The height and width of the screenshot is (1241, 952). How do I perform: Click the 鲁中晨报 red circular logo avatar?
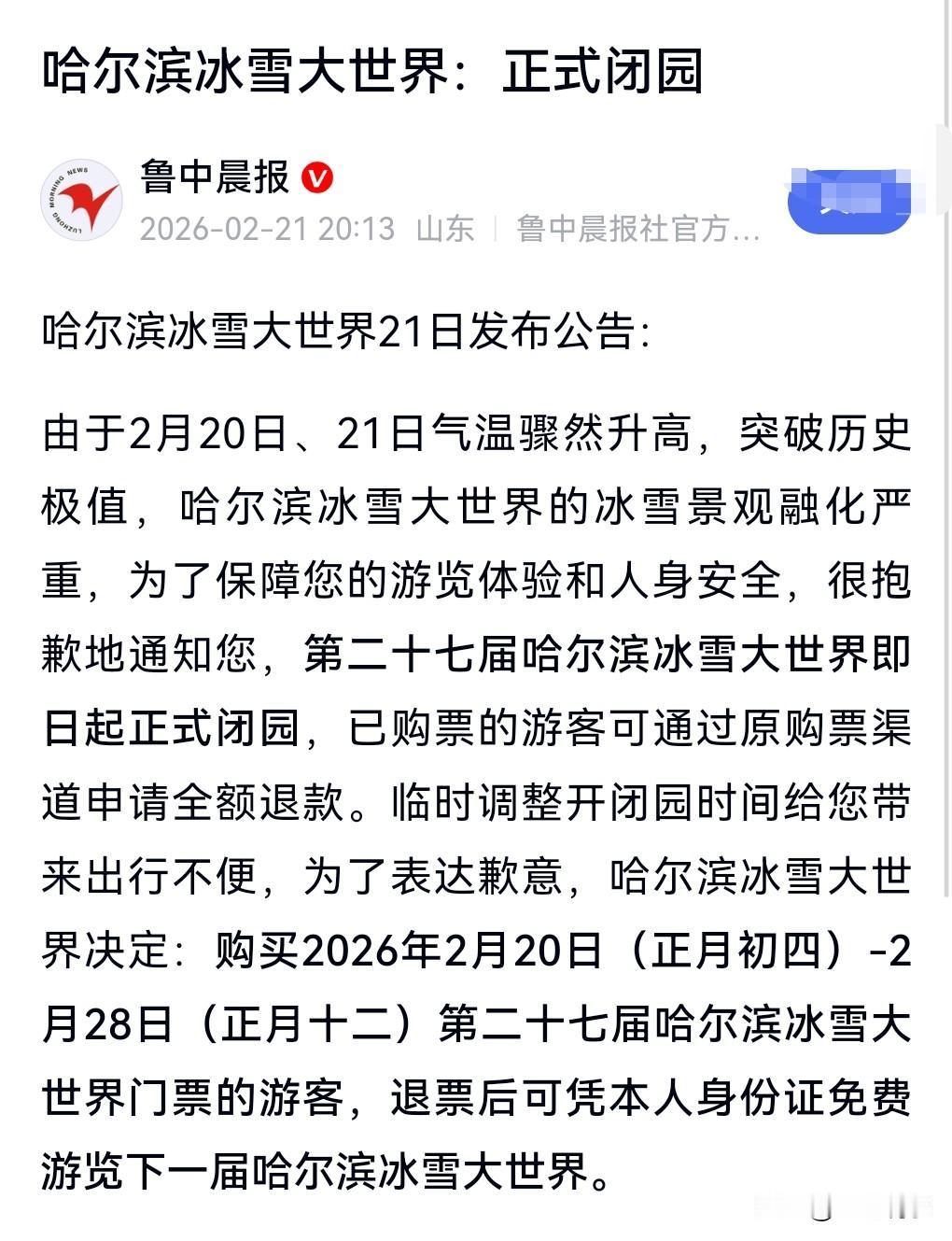tap(82, 195)
